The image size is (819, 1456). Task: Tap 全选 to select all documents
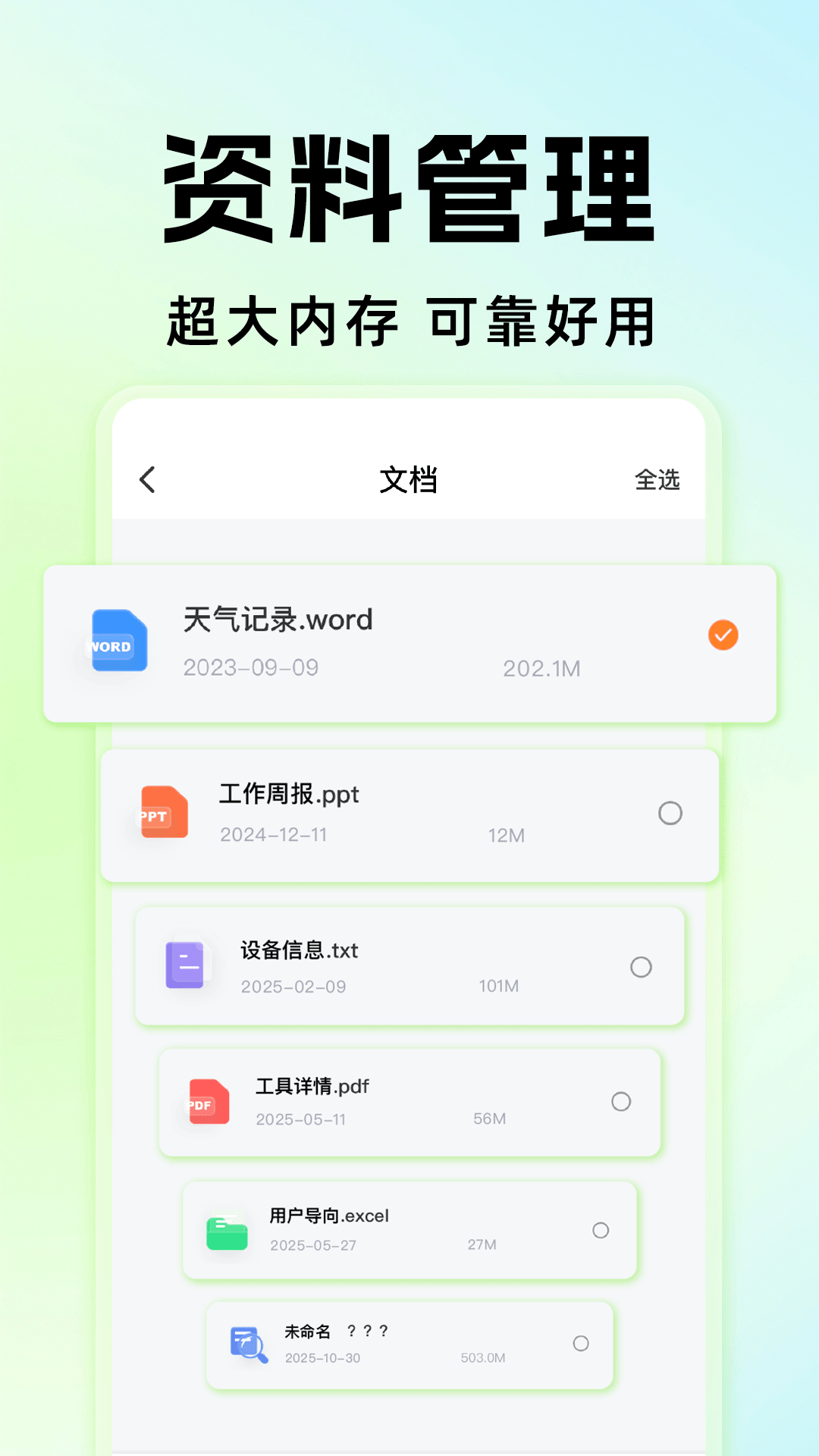[658, 480]
